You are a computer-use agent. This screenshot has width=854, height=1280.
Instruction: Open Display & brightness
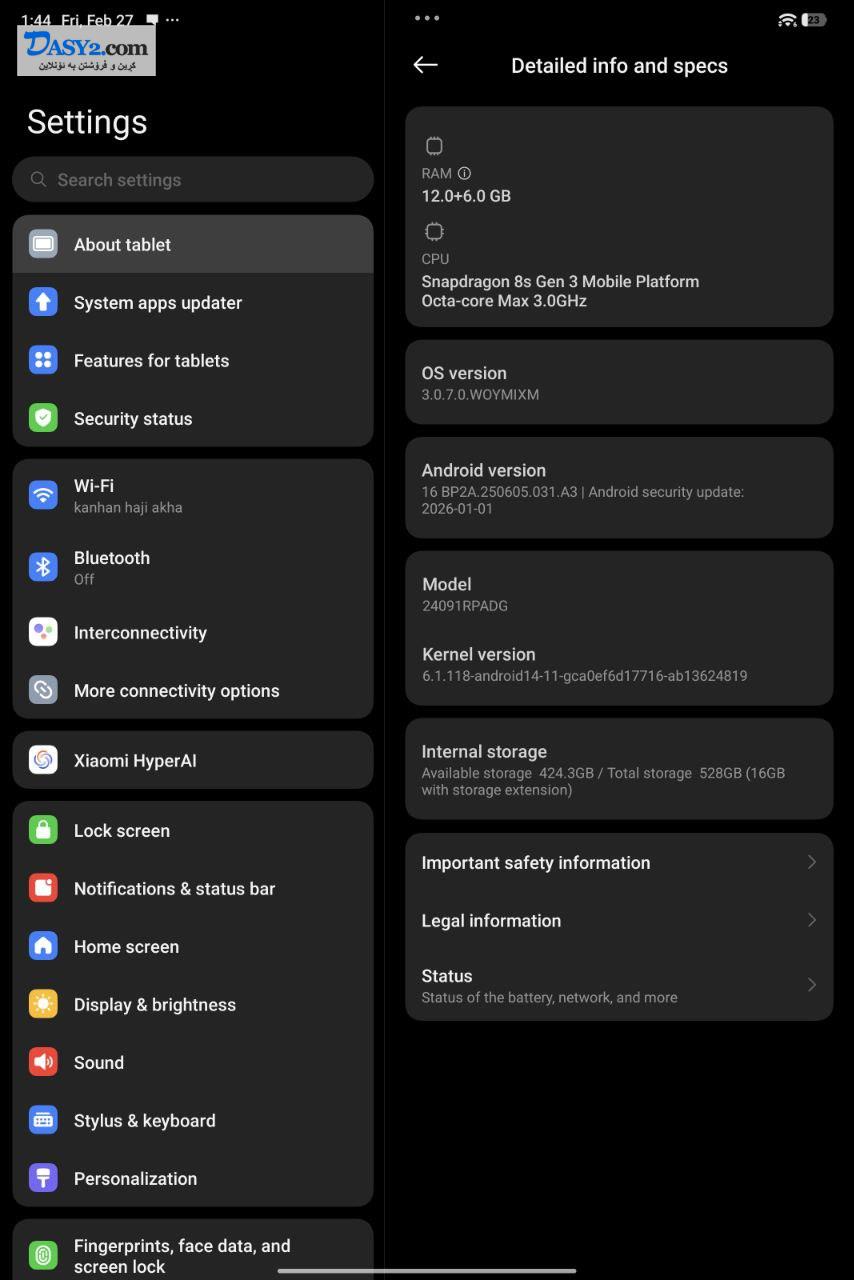[192, 1004]
